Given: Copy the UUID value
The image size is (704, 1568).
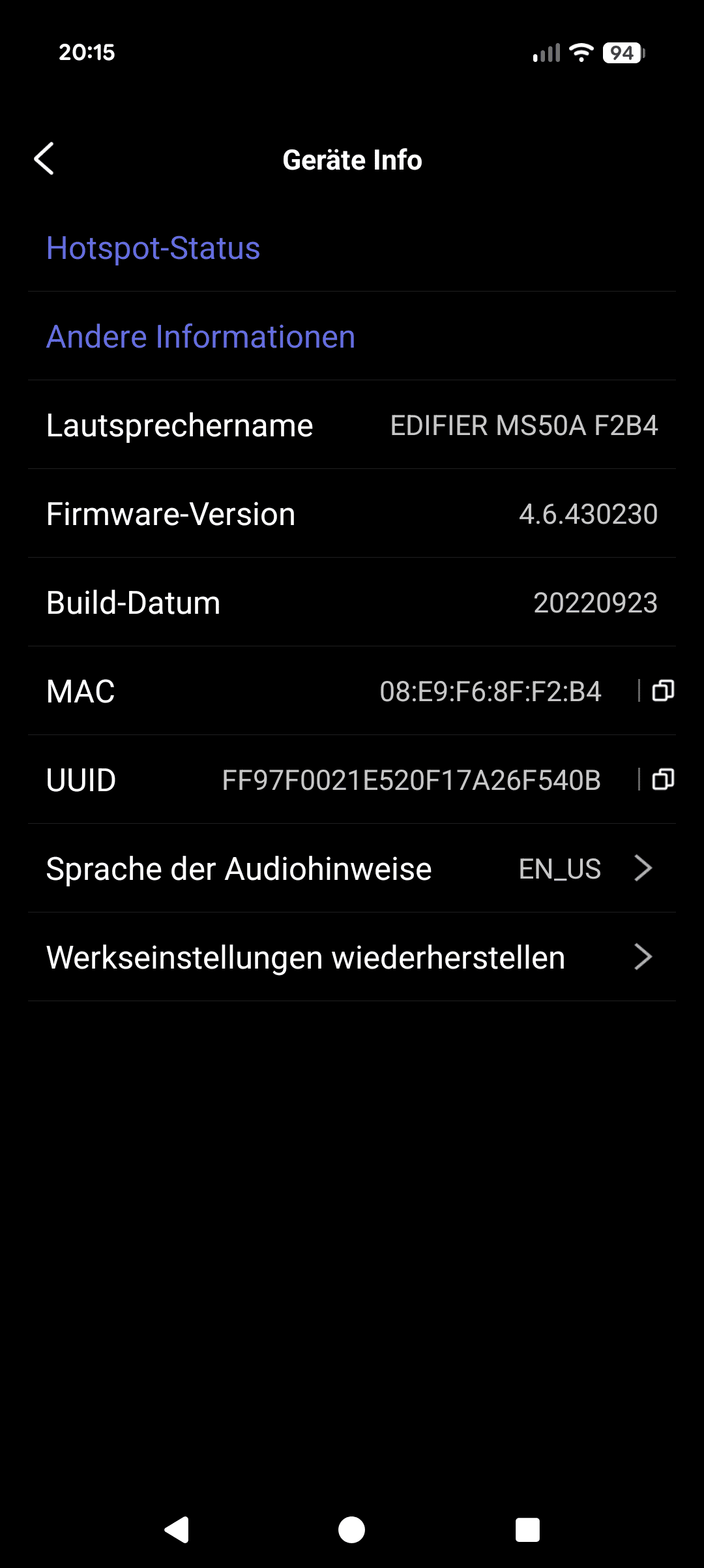Looking at the screenshot, I should [663, 779].
